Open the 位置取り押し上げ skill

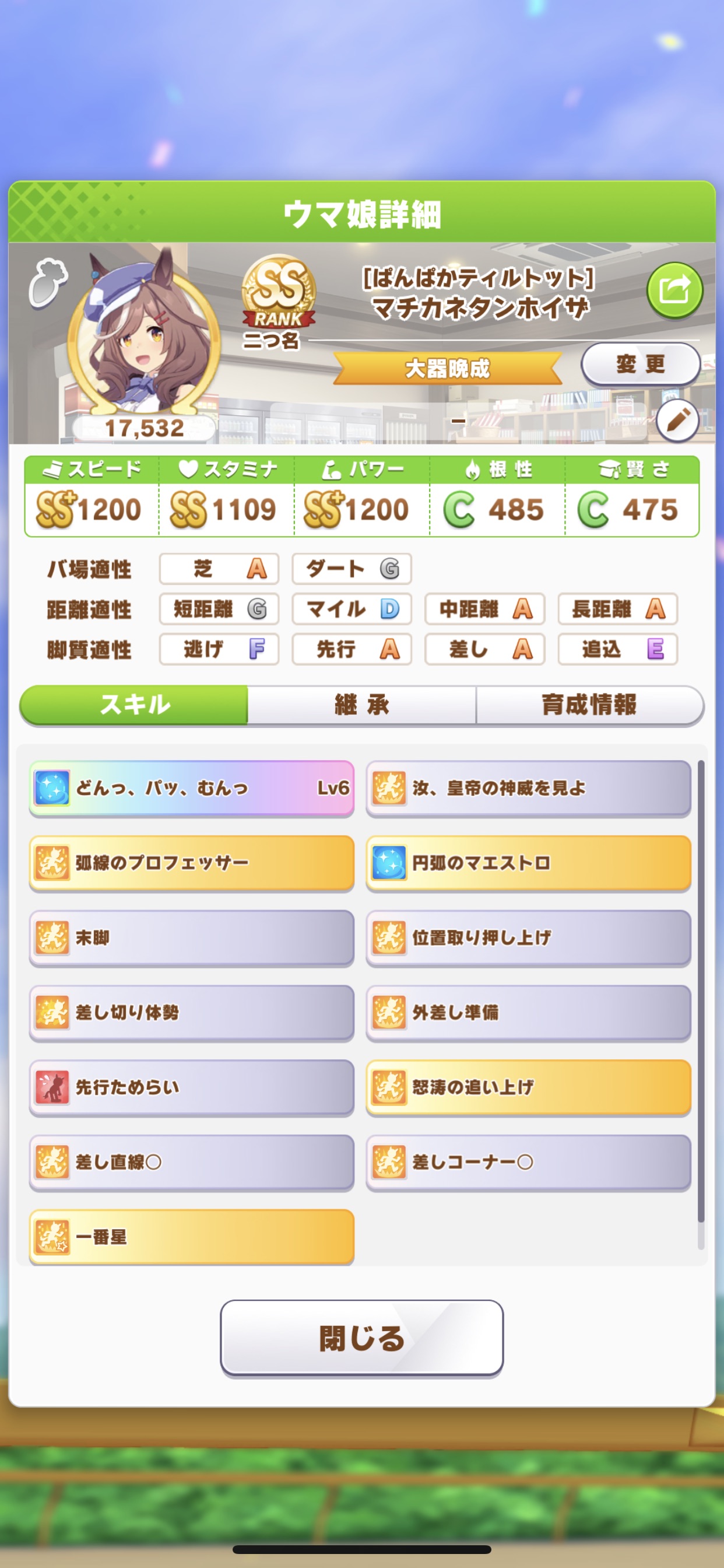tap(528, 938)
